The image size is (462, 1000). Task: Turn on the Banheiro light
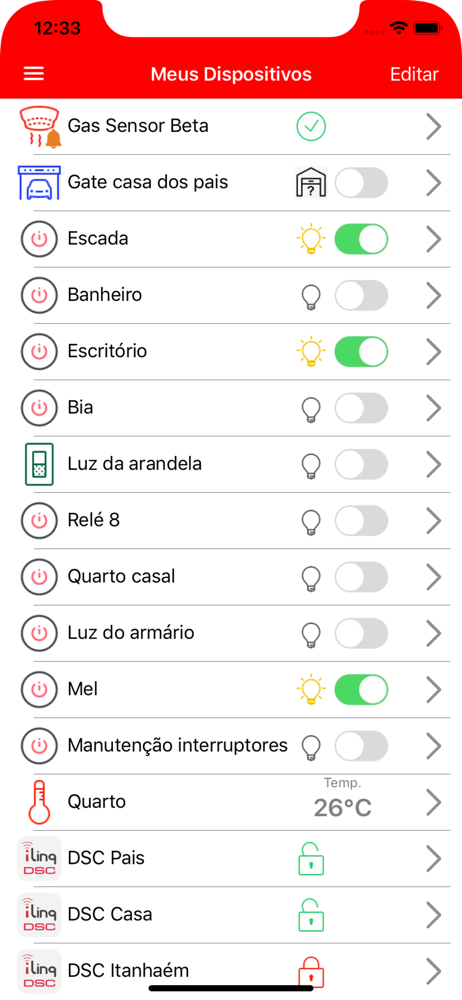click(361, 295)
